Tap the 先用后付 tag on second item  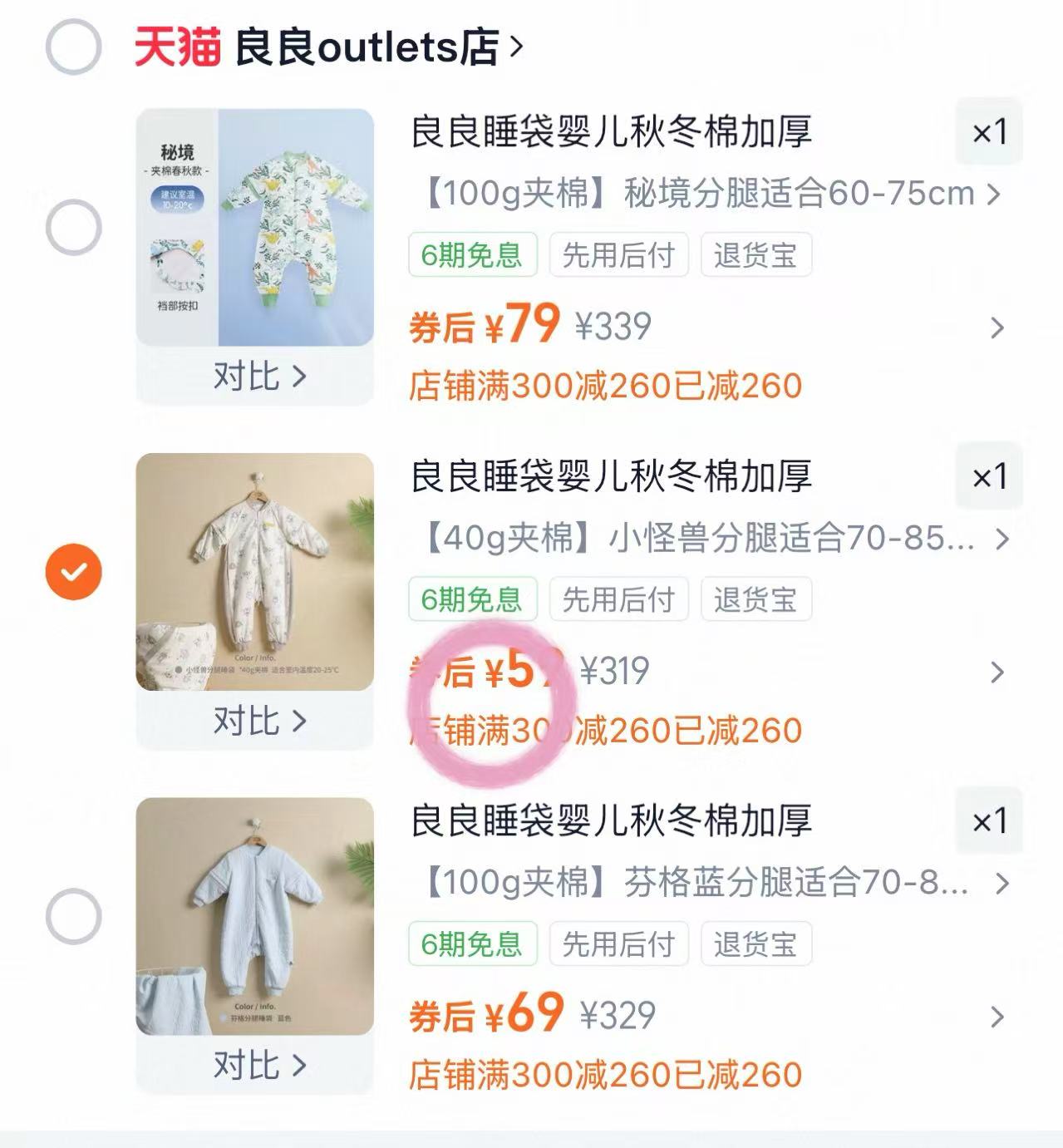click(x=619, y=600)
